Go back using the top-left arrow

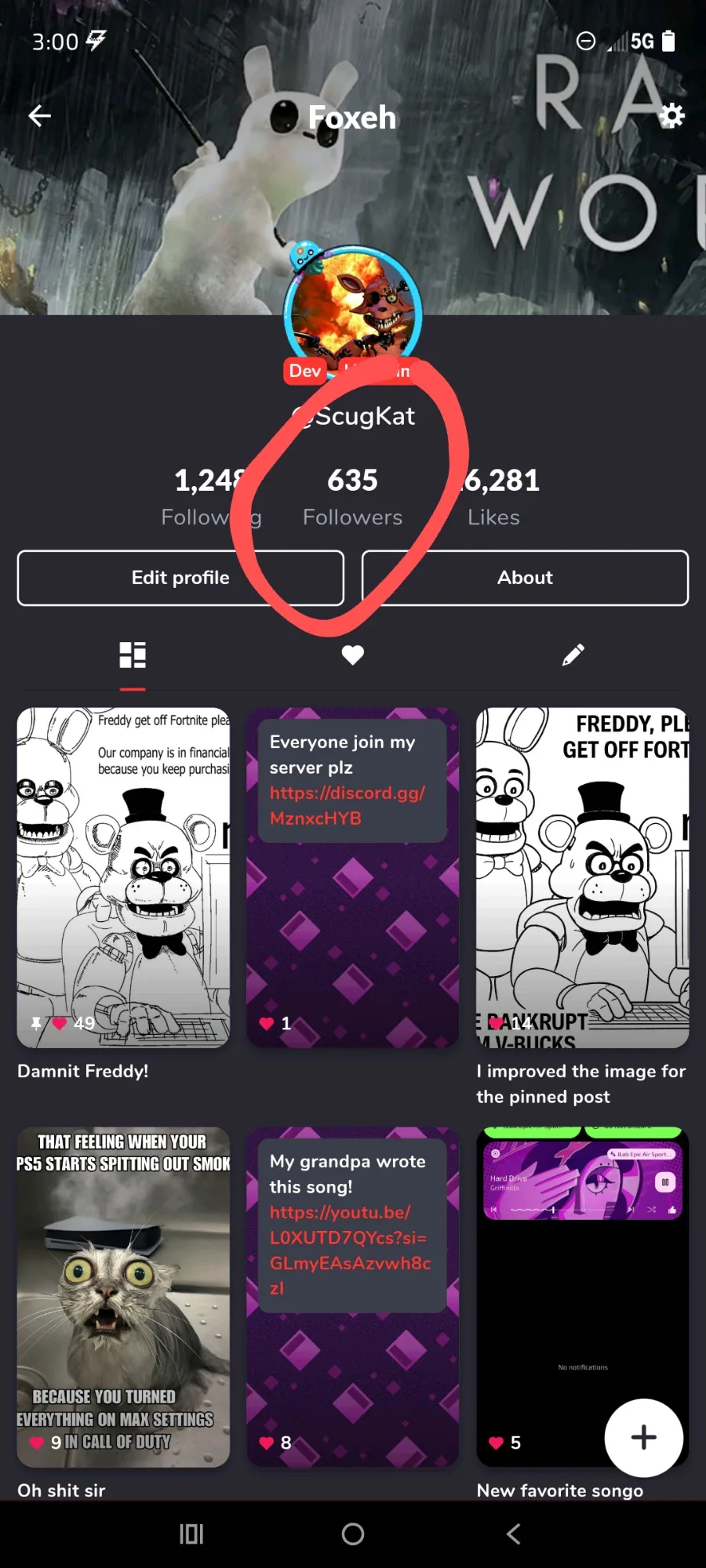click(x=39, y=116)
